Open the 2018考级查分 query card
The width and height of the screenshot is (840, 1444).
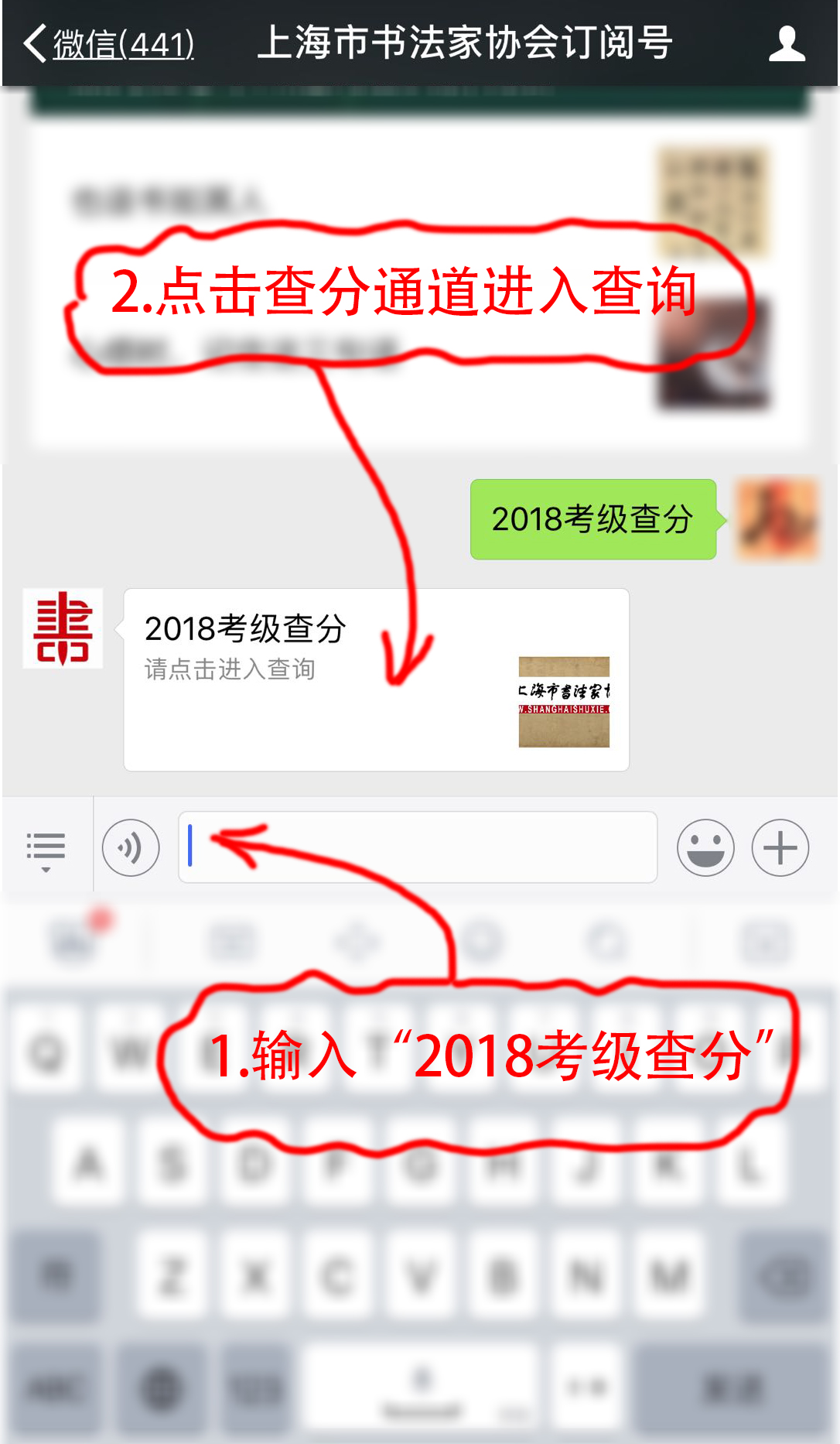[376, 679]
